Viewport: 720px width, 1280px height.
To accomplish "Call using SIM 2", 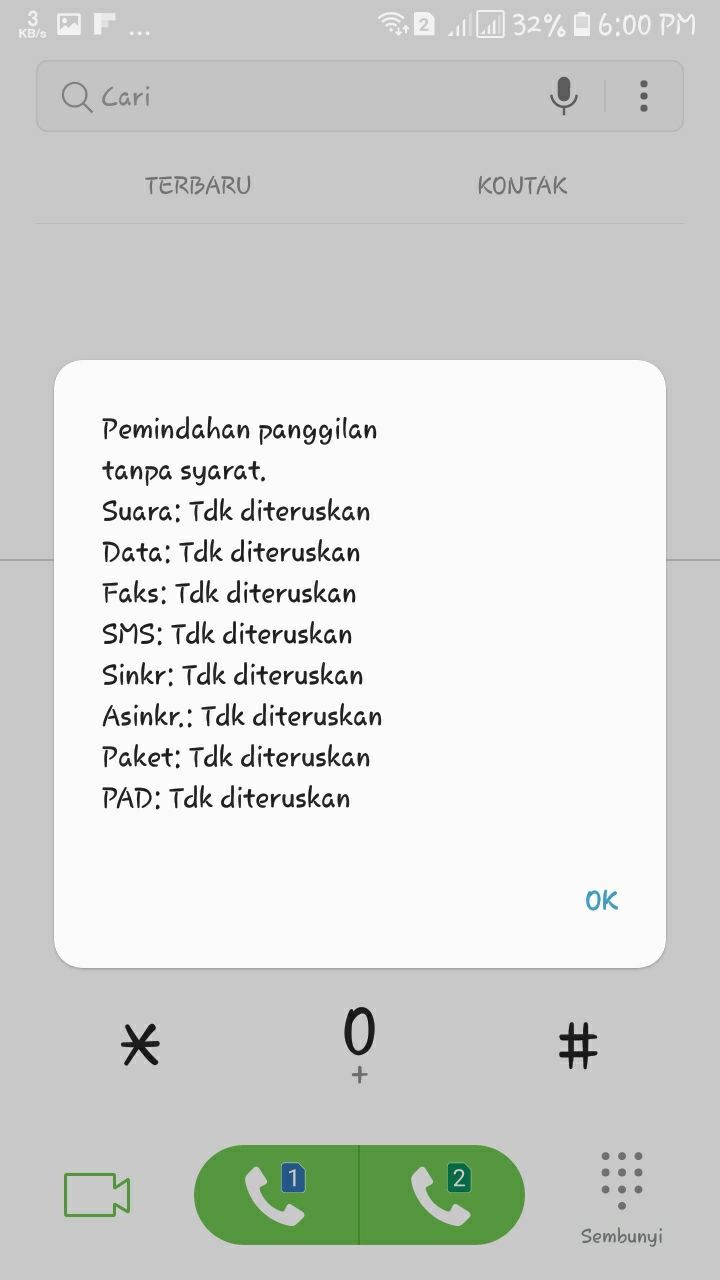I will point(442,1195).
